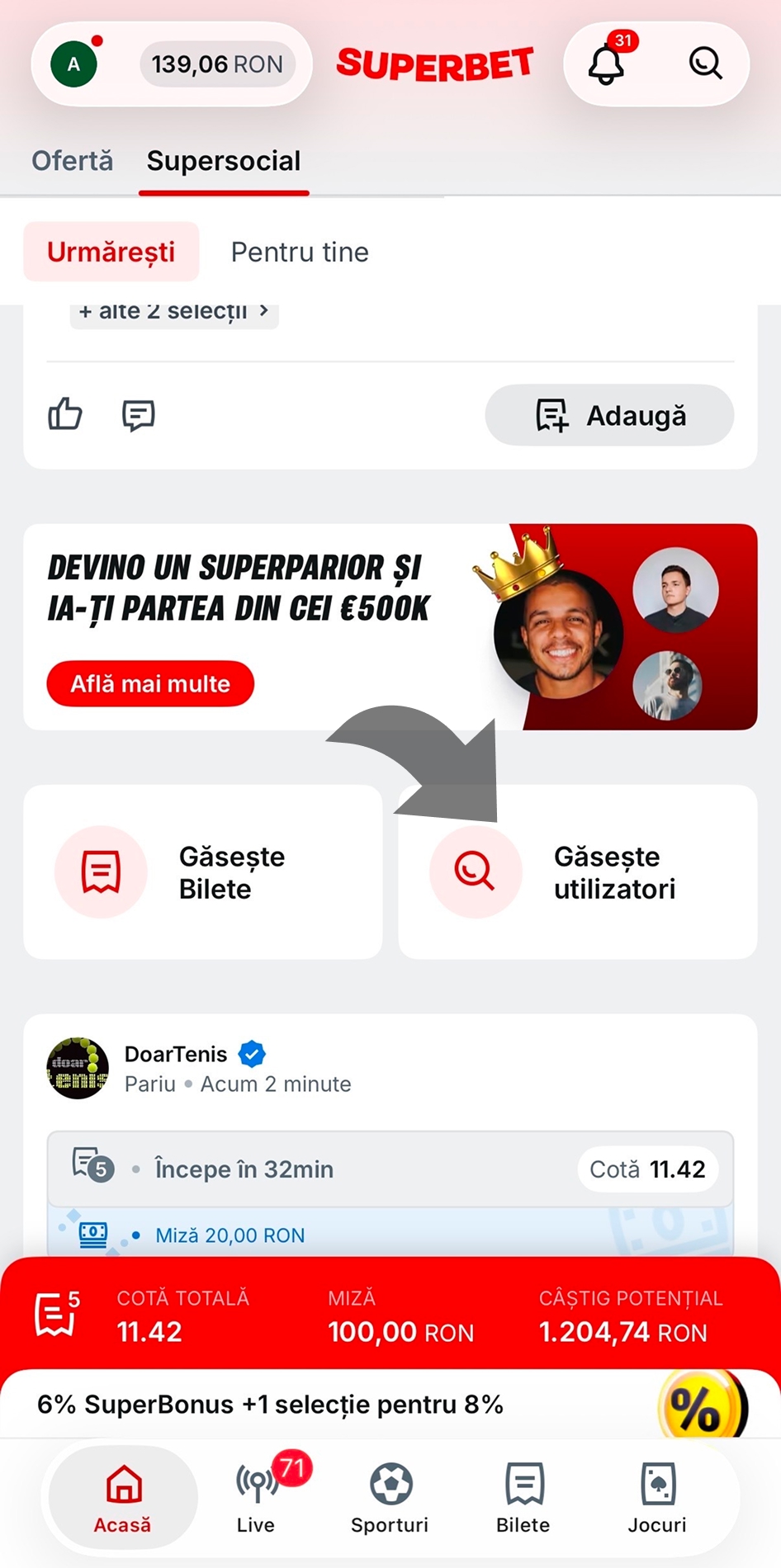Select the Urmărești feed filter
781x1568 pixels.
[x=111, y=252]
